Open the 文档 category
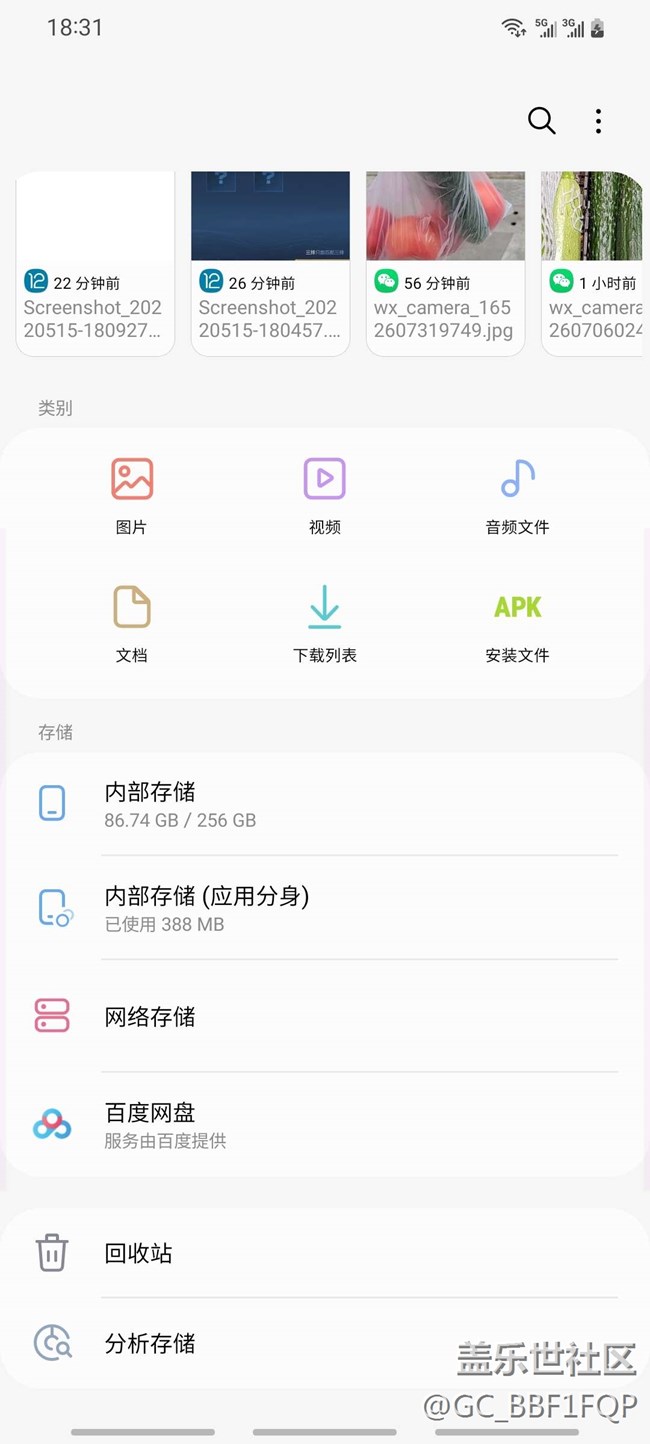The image size is (650, 1444). coord(132,623)
